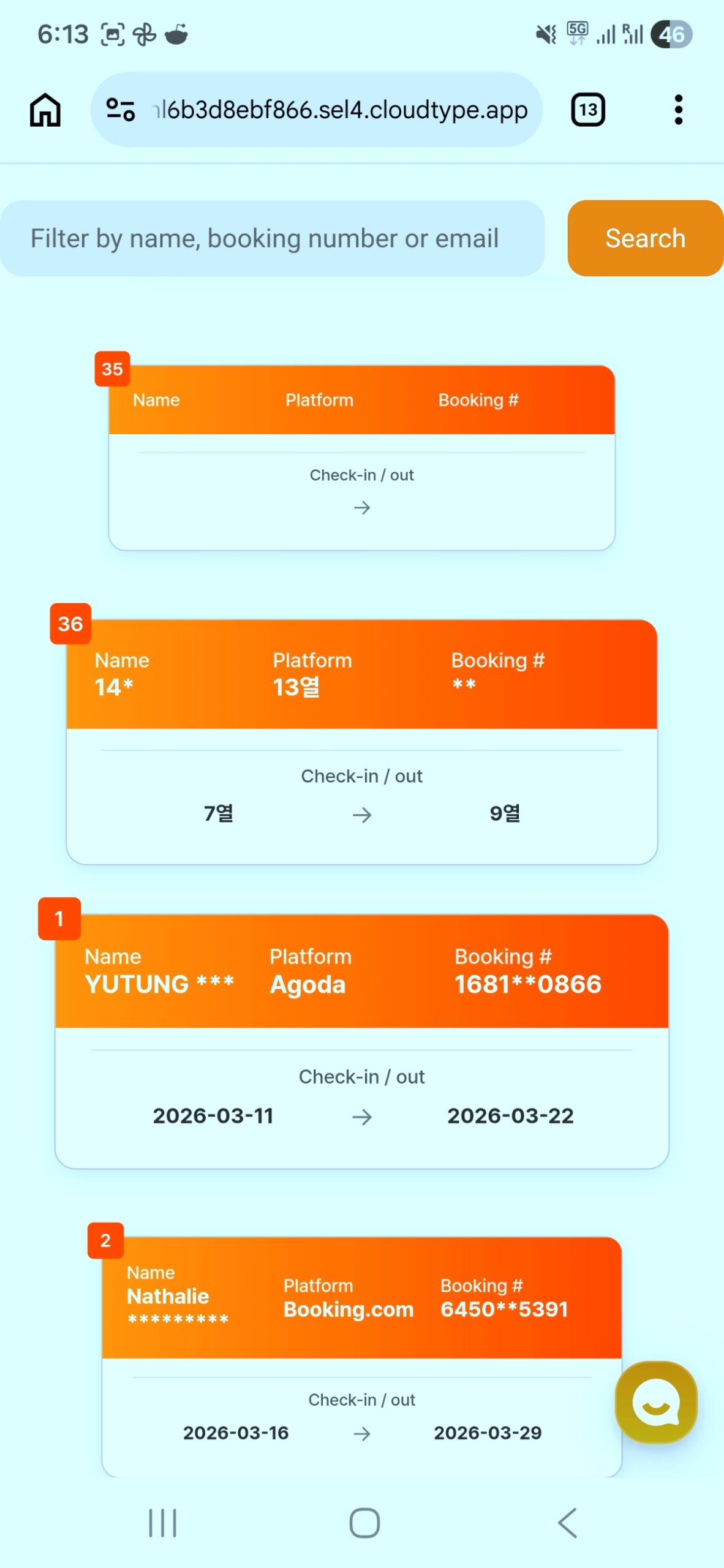724x1568 pixels.
Task: Tap the cloudtype.app address bar
Action: coord(340,110)
